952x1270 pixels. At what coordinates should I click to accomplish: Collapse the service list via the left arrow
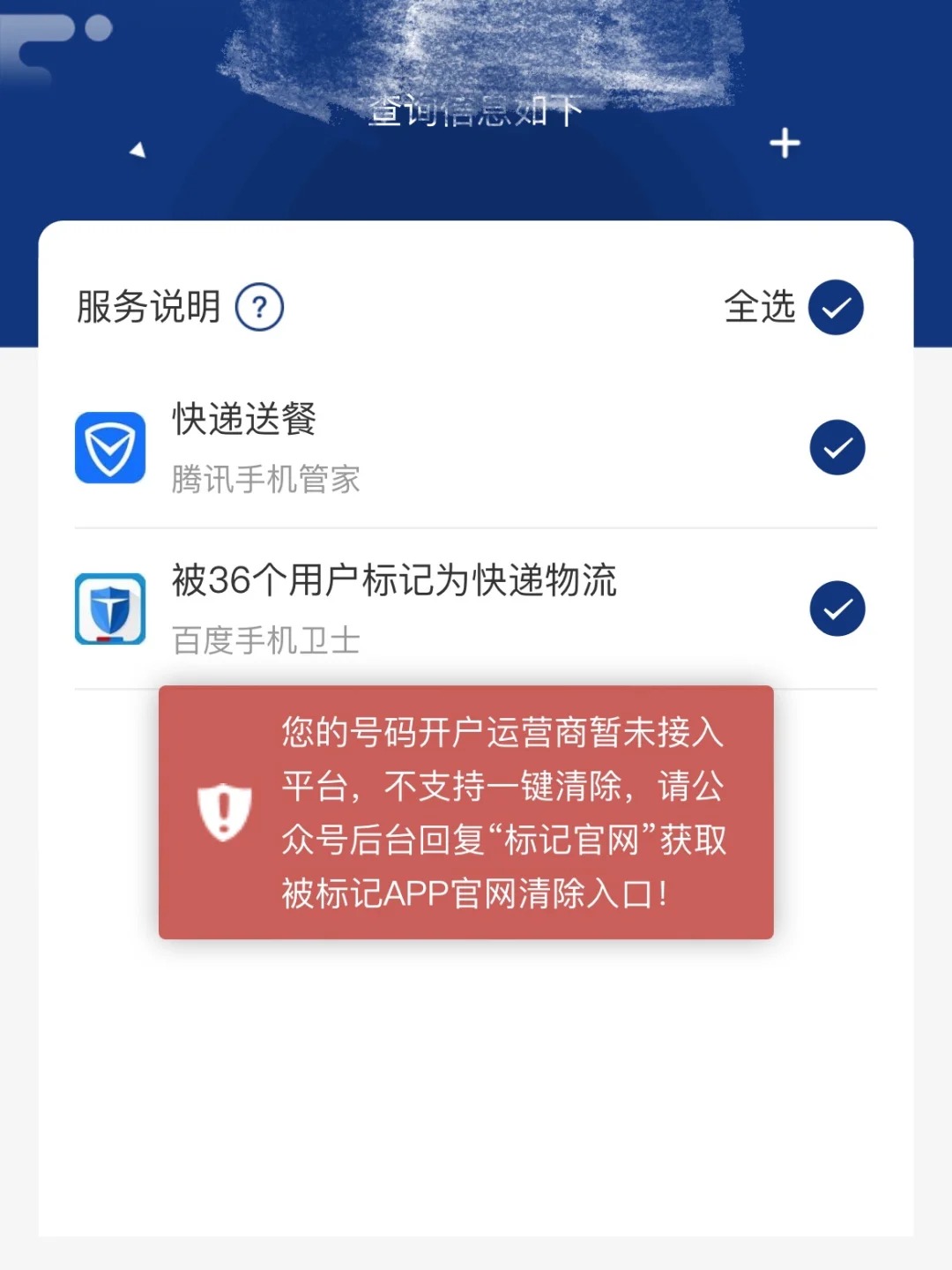pyautogui.click(x=138, y=149)
